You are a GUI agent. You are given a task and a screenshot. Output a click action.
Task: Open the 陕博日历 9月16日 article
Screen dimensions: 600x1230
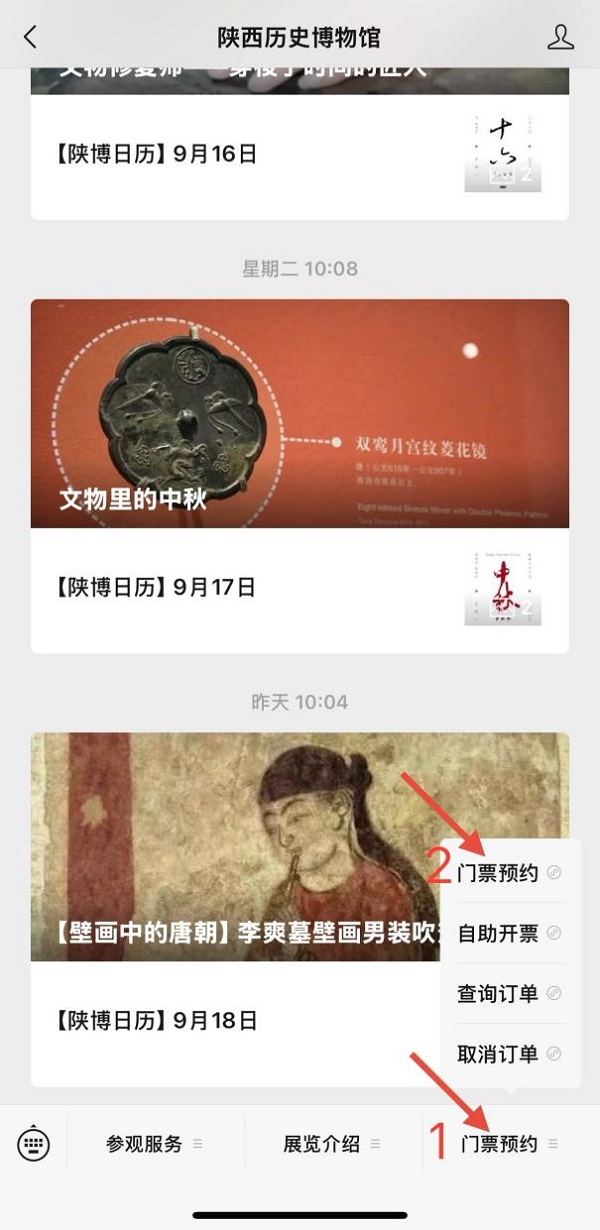click(x=250, y=154)
